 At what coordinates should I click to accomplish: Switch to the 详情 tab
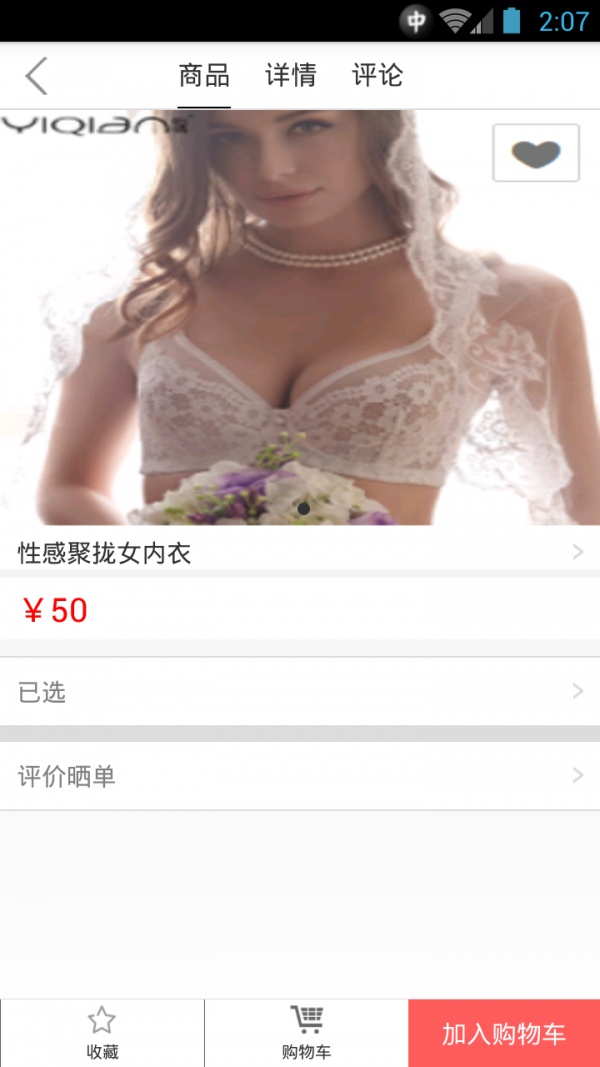pos(290,75)
